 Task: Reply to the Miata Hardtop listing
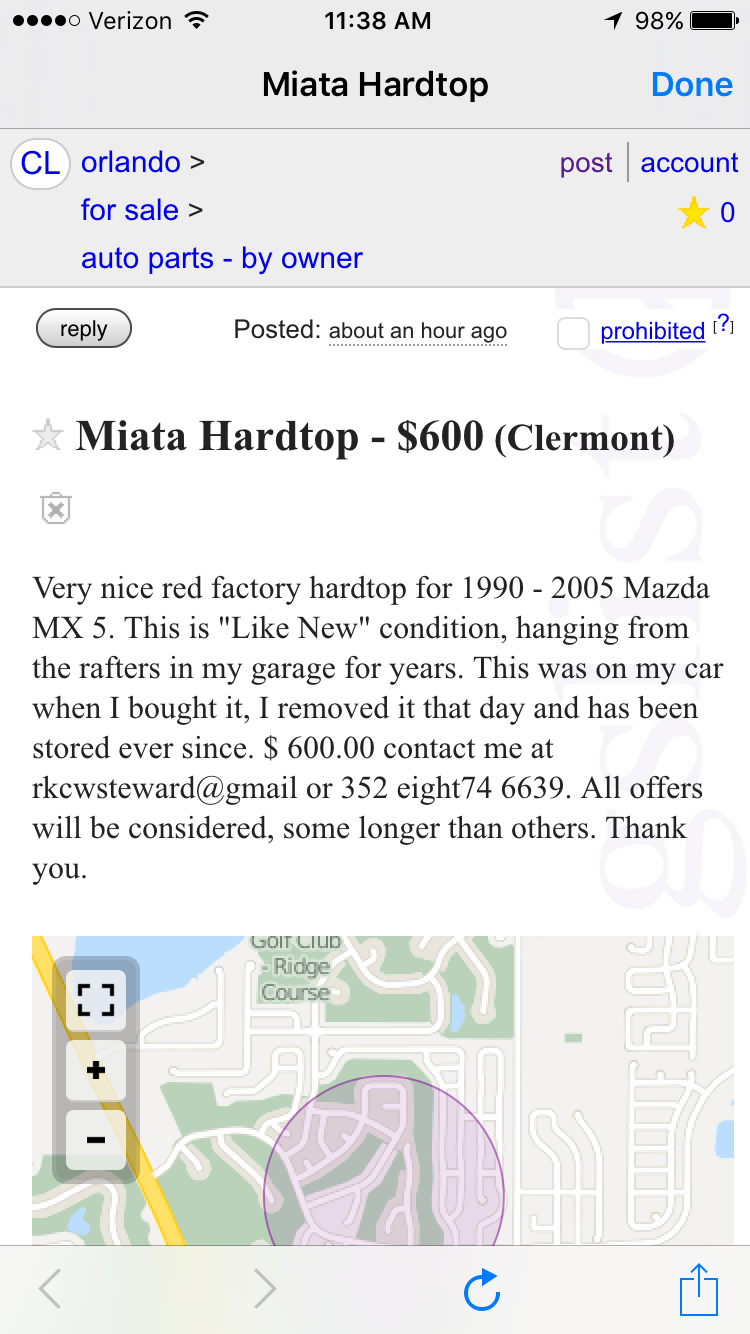click(83, 329)
